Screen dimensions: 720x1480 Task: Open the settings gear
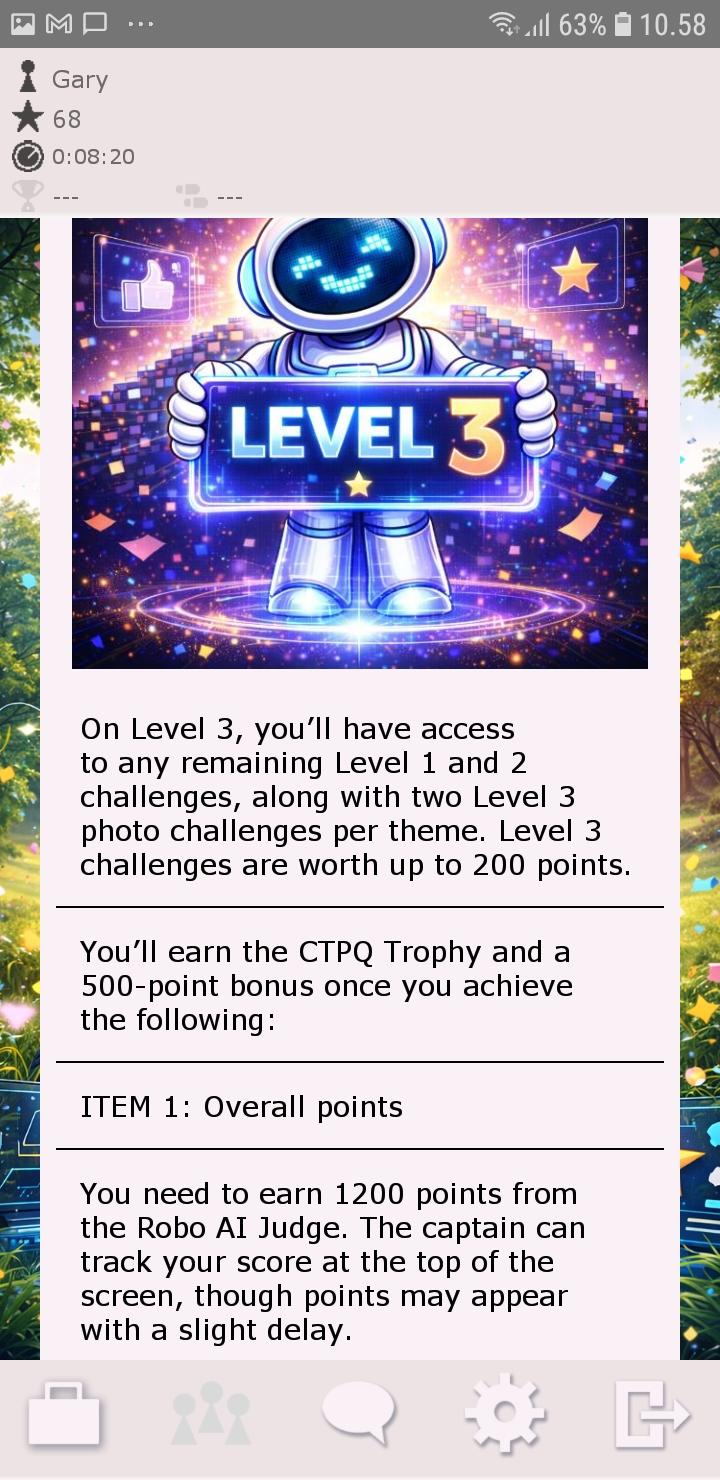(x=505, y=1413)
